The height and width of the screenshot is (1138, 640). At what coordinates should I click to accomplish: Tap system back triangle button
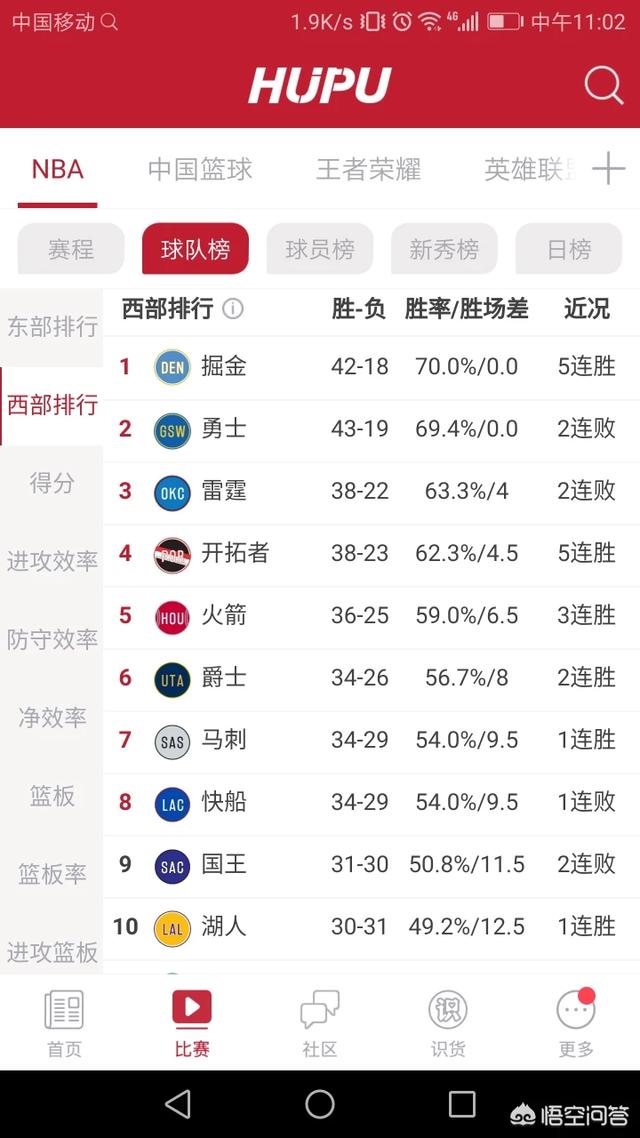177,1104
